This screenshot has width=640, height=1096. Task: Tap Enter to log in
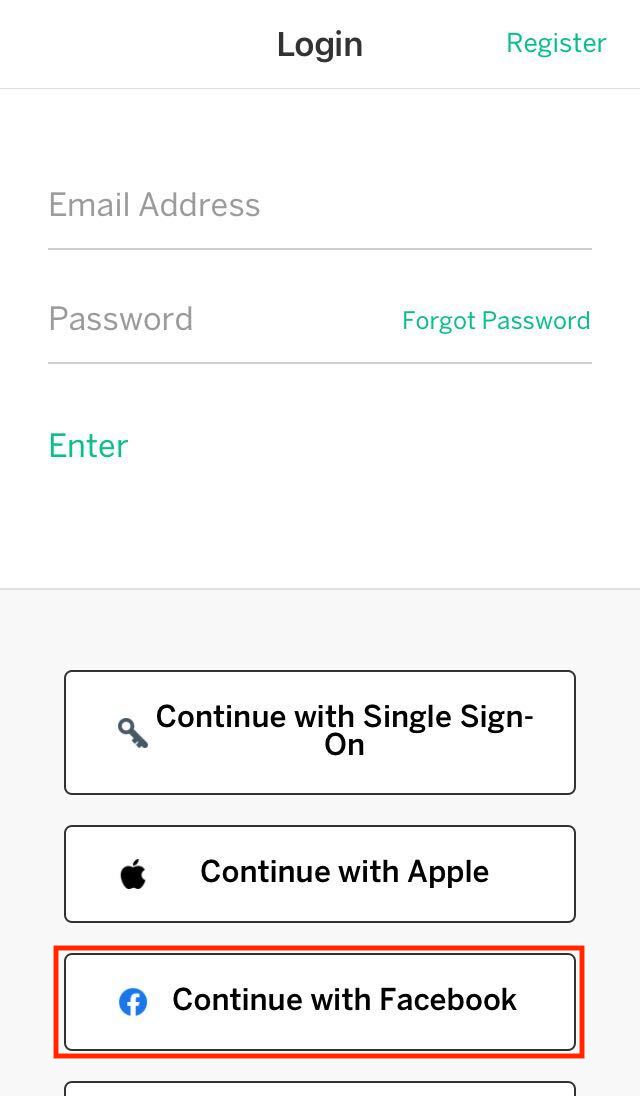point(89,446)
